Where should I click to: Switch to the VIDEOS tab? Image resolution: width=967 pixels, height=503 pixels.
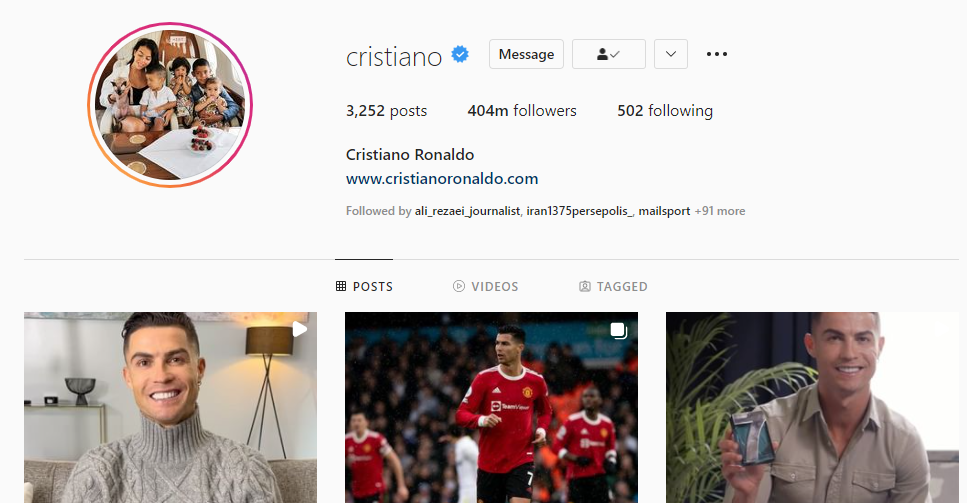click(486, 286)
